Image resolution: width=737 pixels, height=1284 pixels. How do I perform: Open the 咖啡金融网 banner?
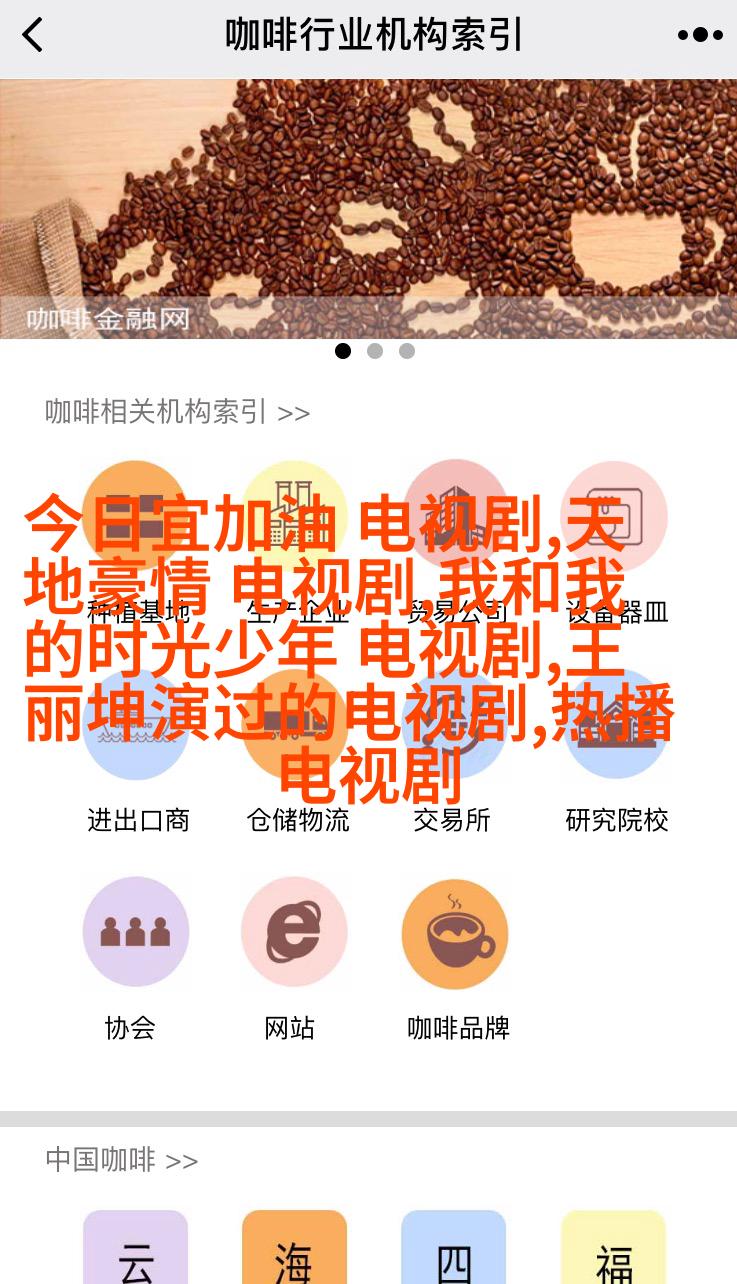(x=368, y=208)
